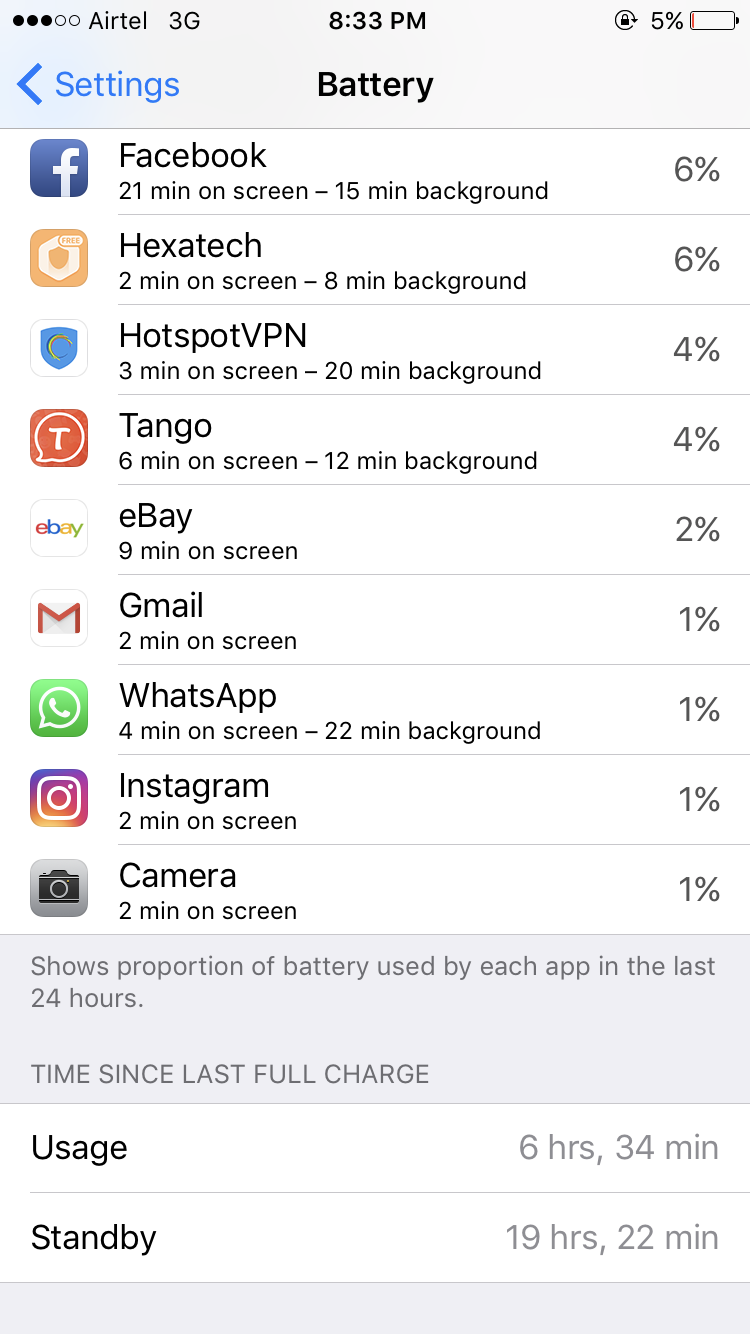This screenshot has height=1334, width=750.
Task: Go back to Settings
Action: (98, 85)
